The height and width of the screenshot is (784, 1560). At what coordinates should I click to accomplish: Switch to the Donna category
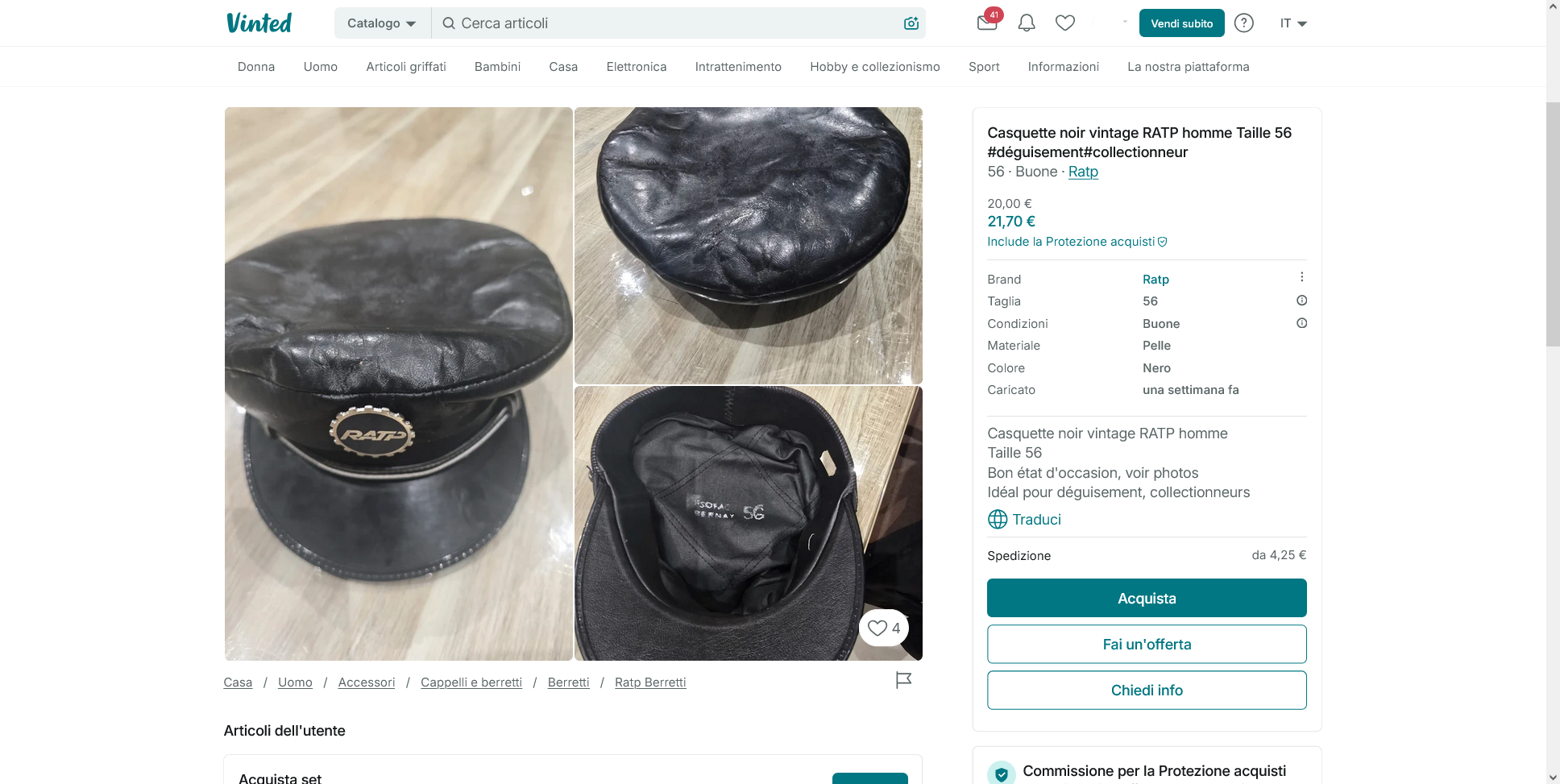coord(256,67)
